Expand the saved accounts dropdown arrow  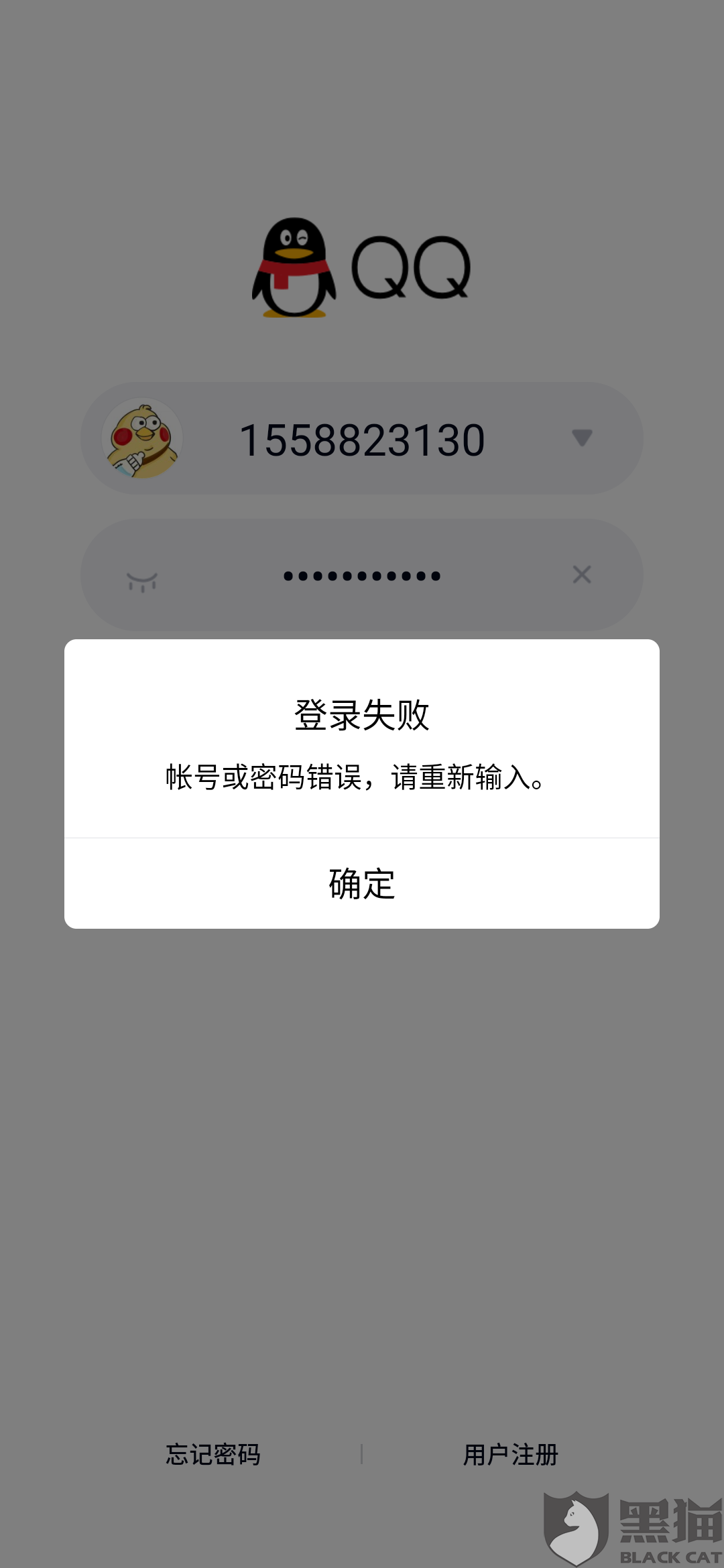pyautogui.click(x=582, y=438)
